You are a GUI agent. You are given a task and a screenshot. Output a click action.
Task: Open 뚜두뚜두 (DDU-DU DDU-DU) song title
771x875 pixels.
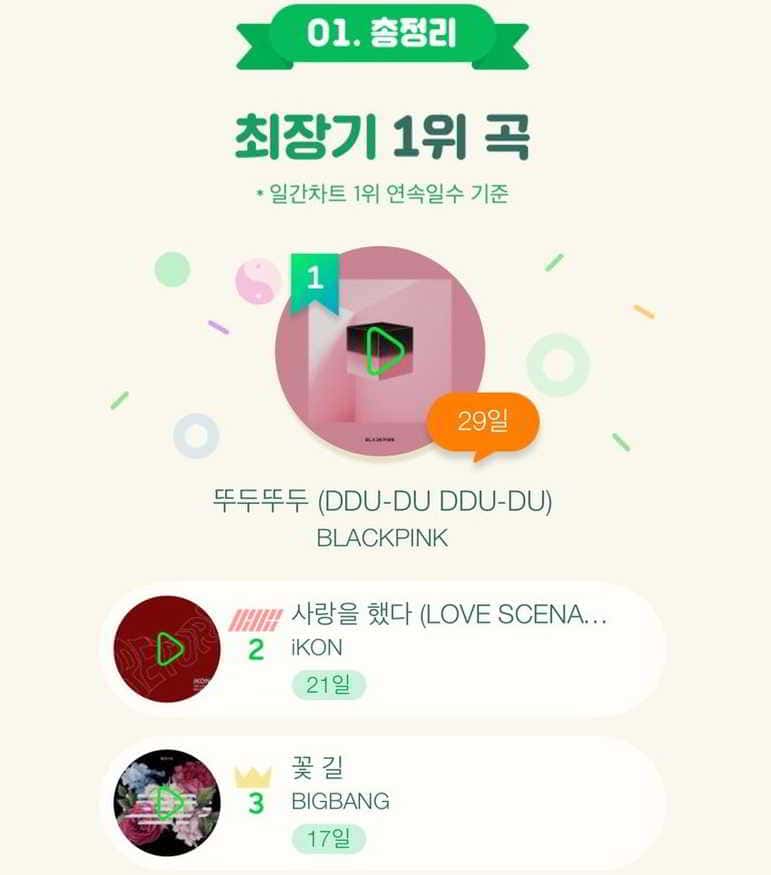pyautogui.click(x=383, y=501)
